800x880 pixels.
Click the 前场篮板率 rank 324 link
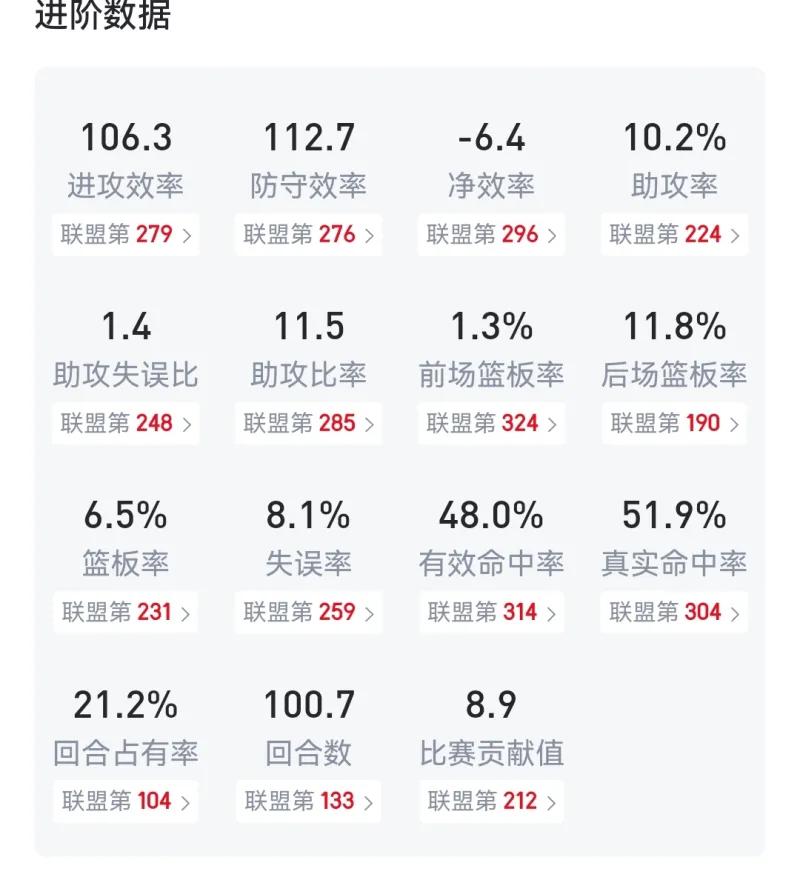[x=489, y=423]
